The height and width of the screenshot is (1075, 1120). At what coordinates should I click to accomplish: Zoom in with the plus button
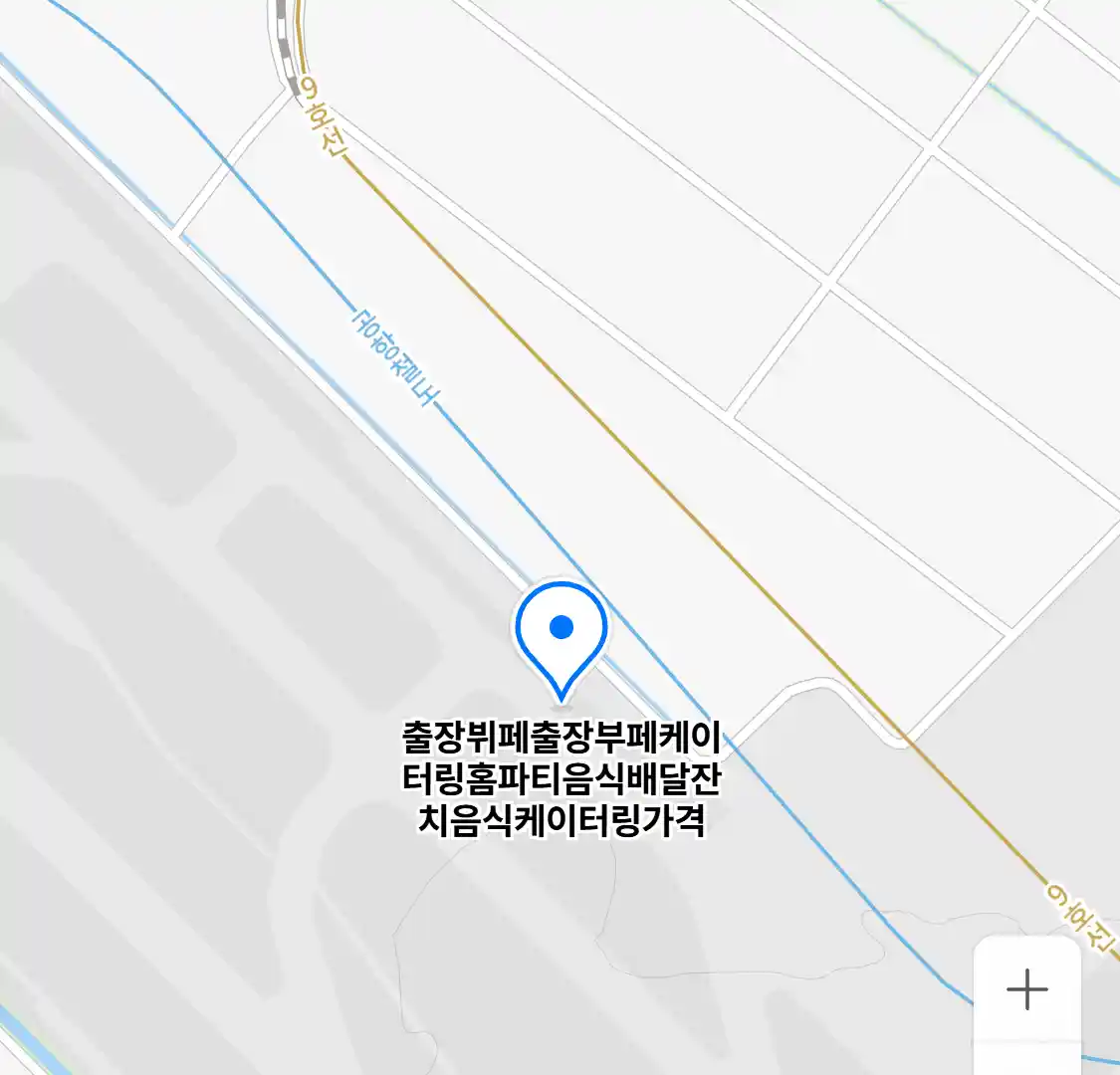coord(1026,989)
